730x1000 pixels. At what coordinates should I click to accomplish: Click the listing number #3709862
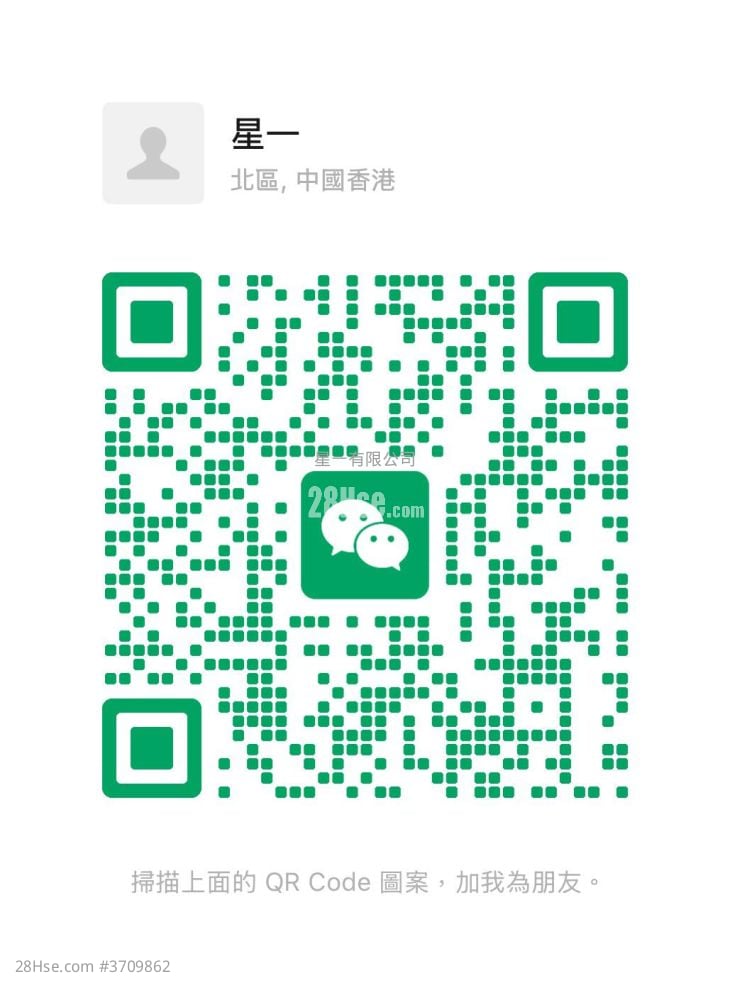click(x=132, y=965)
